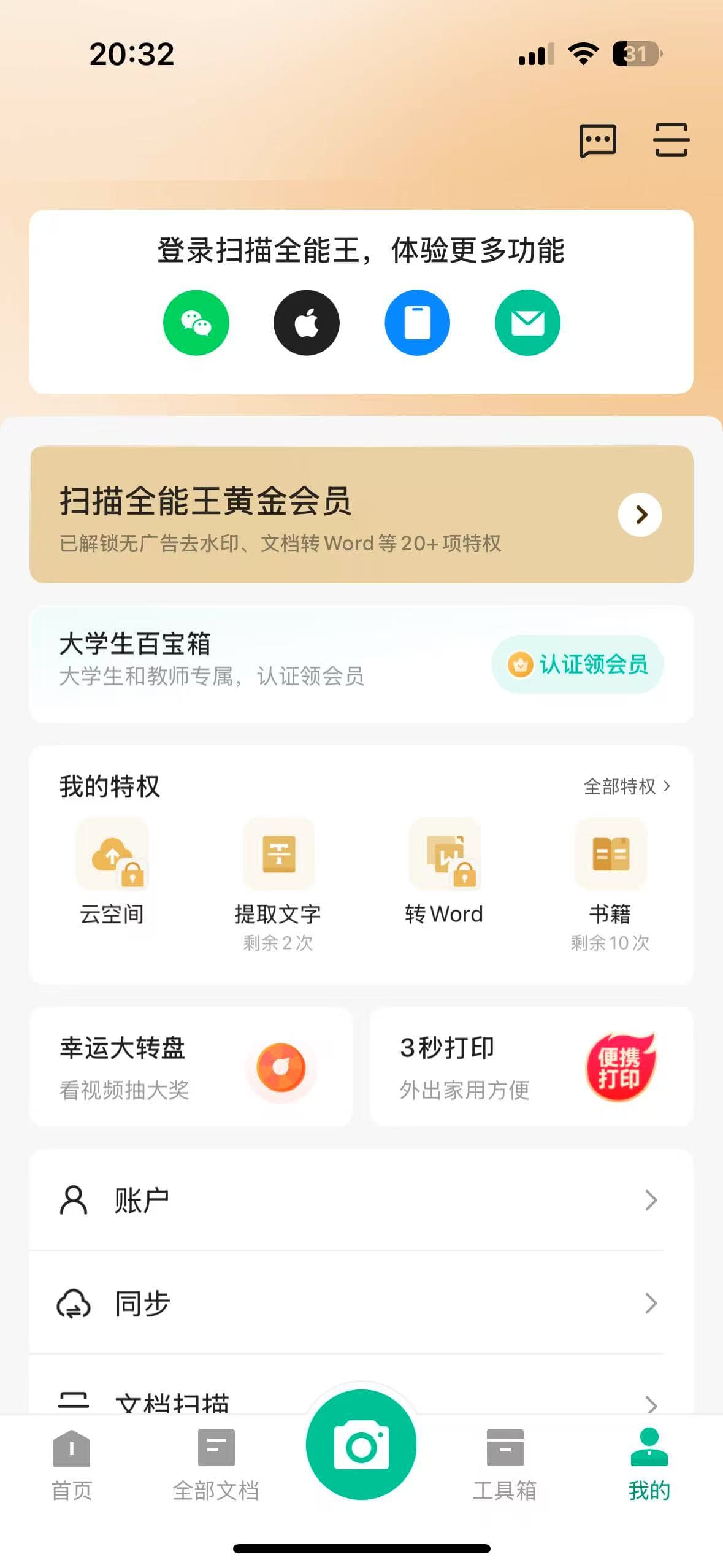
Task: Open the 3秒打印 card
Action: coord(531,1067)
